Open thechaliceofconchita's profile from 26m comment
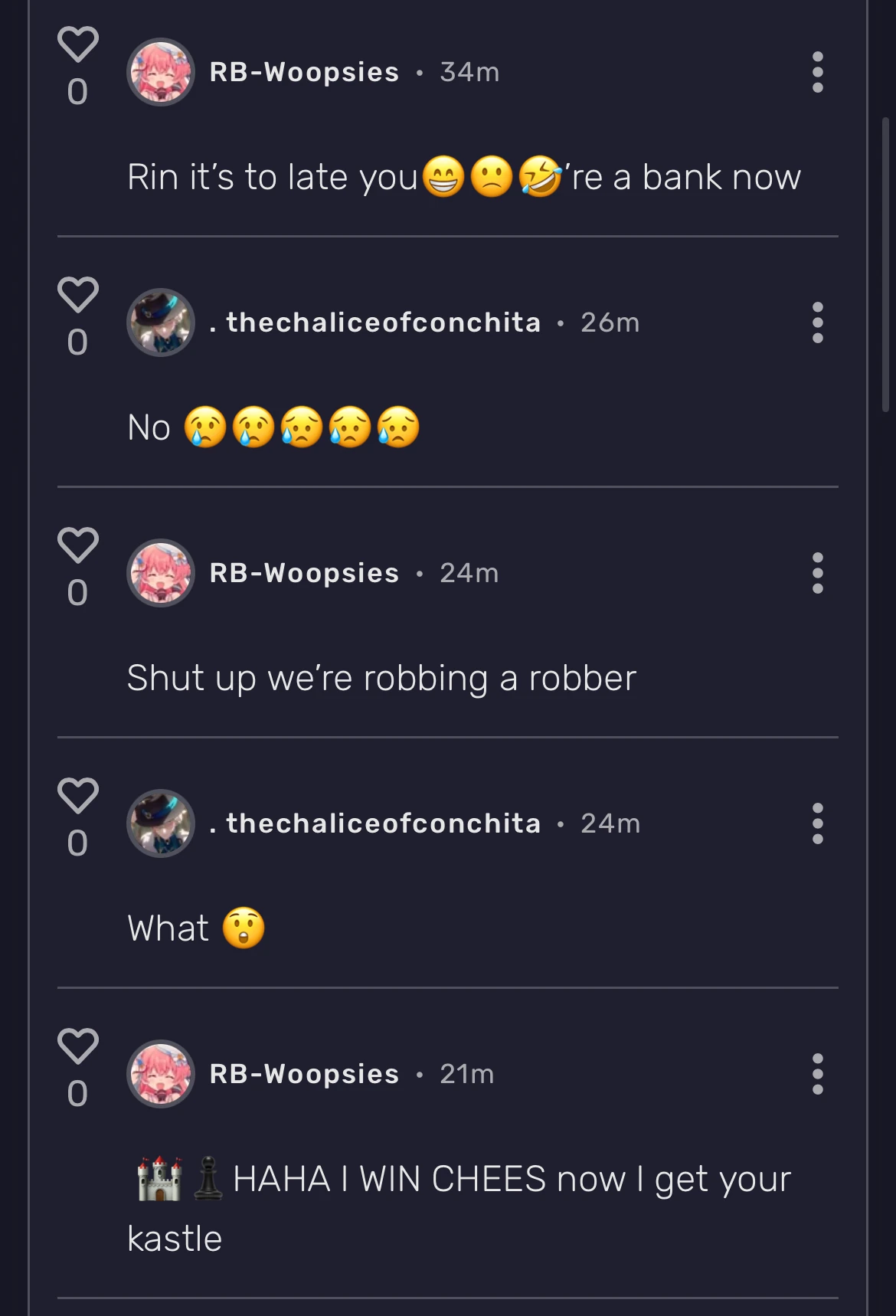This screenshot has width=896, height=1316. pos(161,322)
